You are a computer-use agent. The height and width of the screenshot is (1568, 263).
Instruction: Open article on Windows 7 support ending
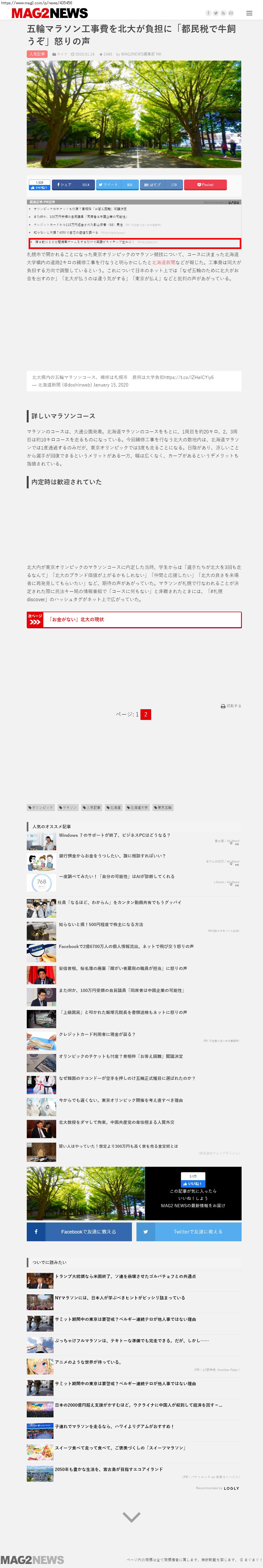tap(114, 835)
